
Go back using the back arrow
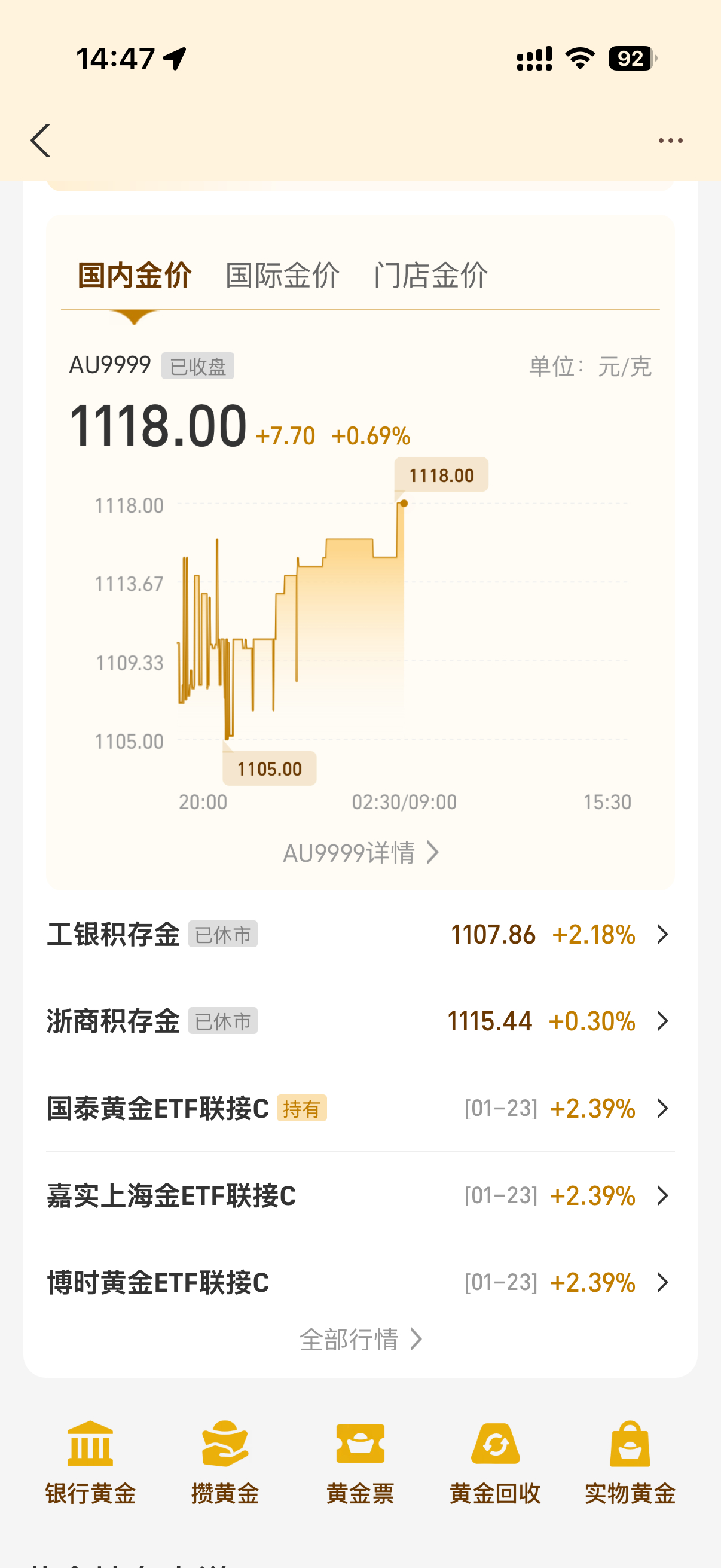[x=41, y=141]
